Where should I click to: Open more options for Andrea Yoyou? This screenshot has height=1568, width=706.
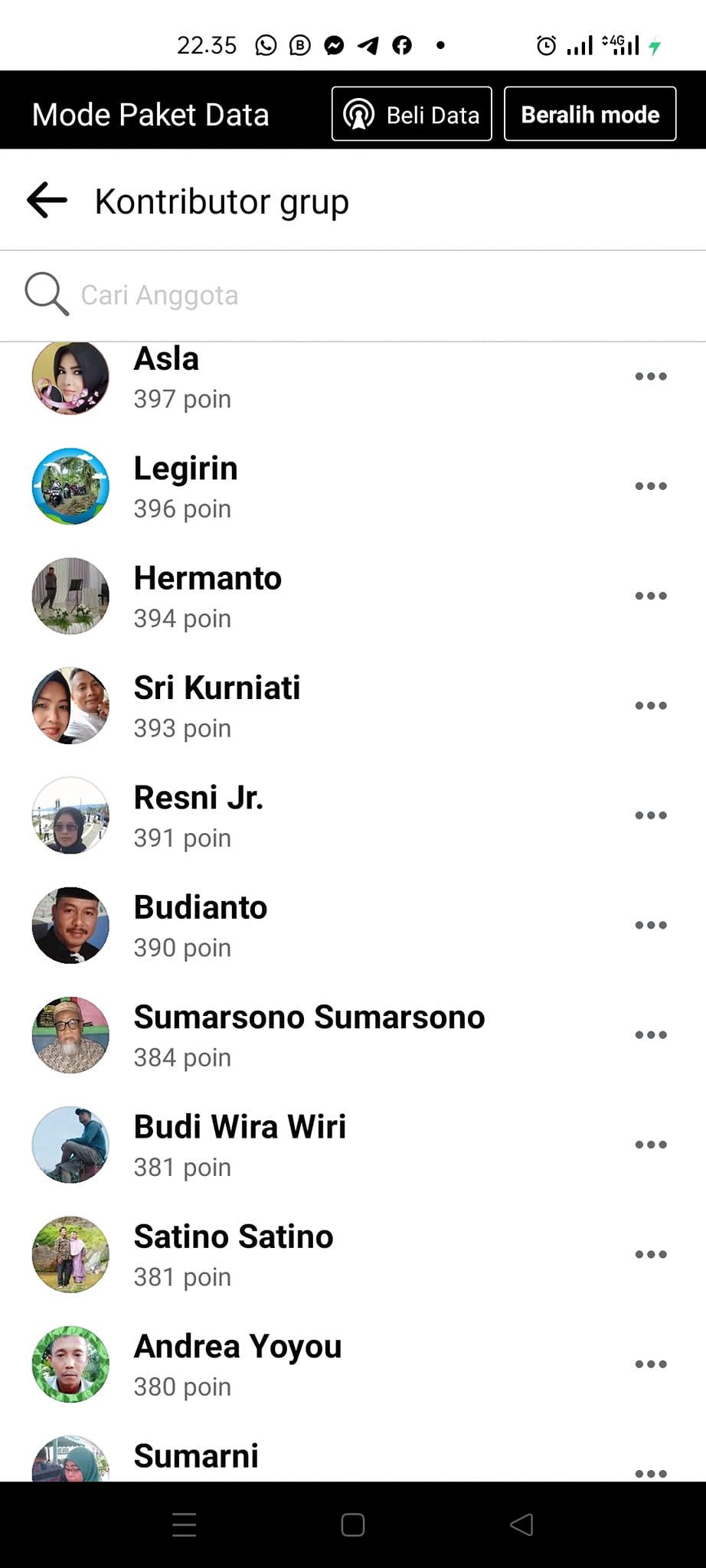pos(651,1364)
